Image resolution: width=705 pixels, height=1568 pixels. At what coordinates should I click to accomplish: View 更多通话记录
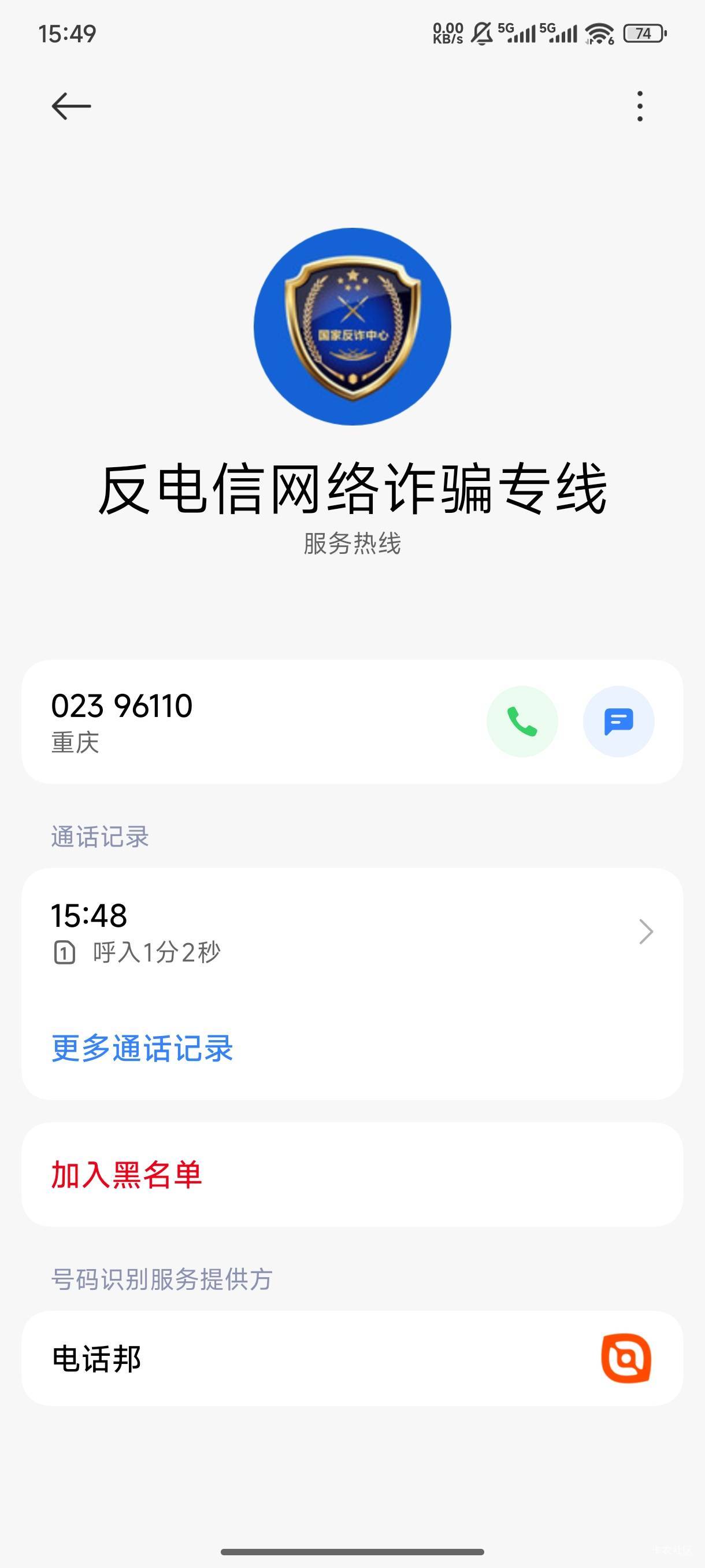tap(142, 1048)
